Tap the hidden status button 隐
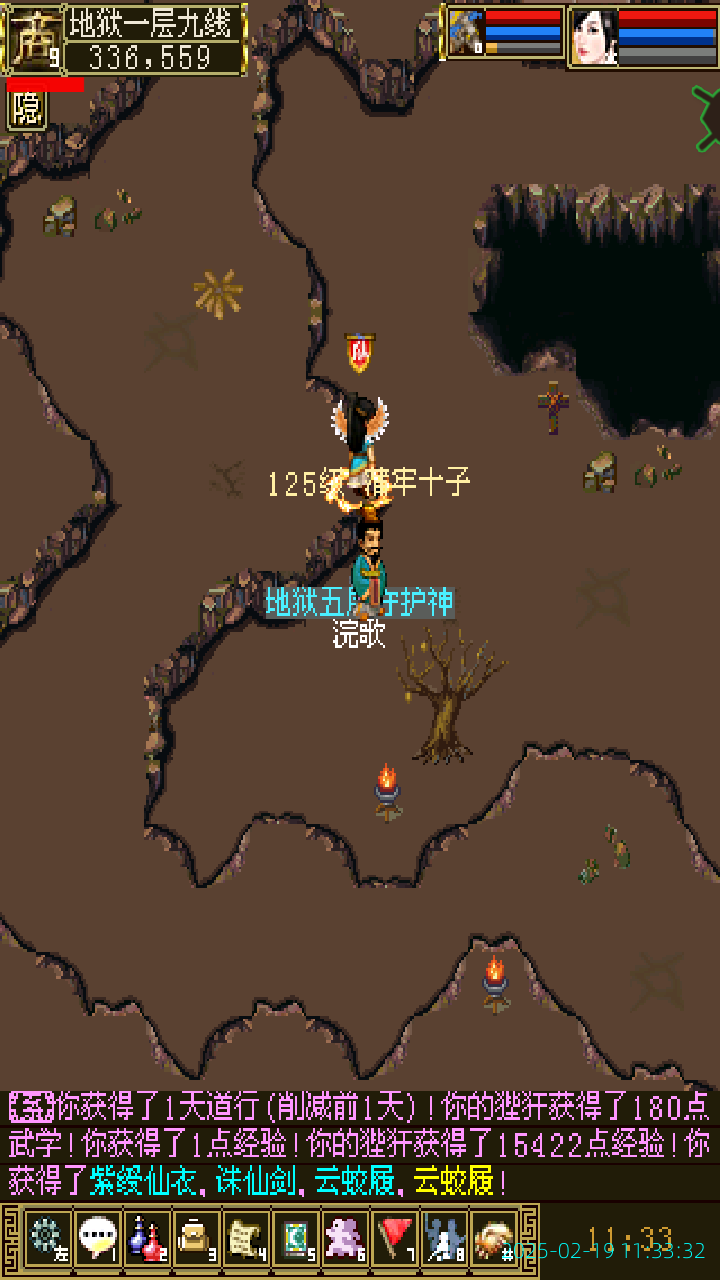 tap(27, 108)
